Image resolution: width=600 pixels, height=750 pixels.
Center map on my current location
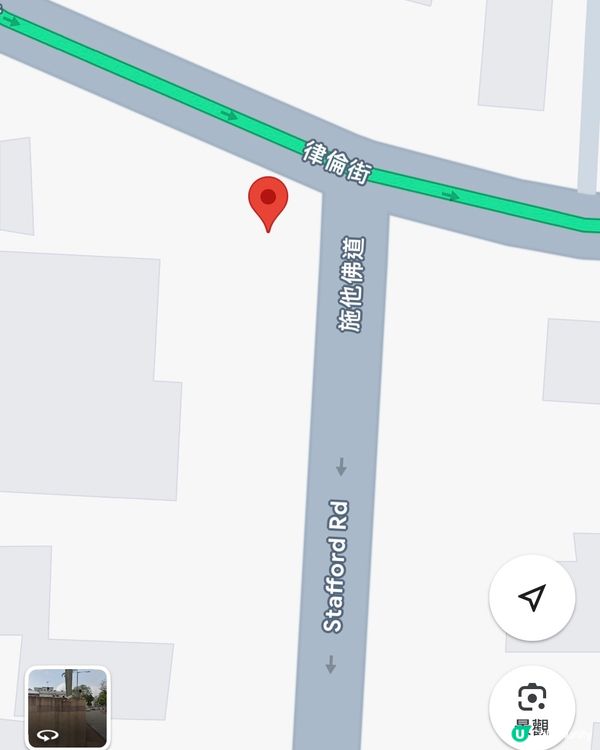pos(532,598)
